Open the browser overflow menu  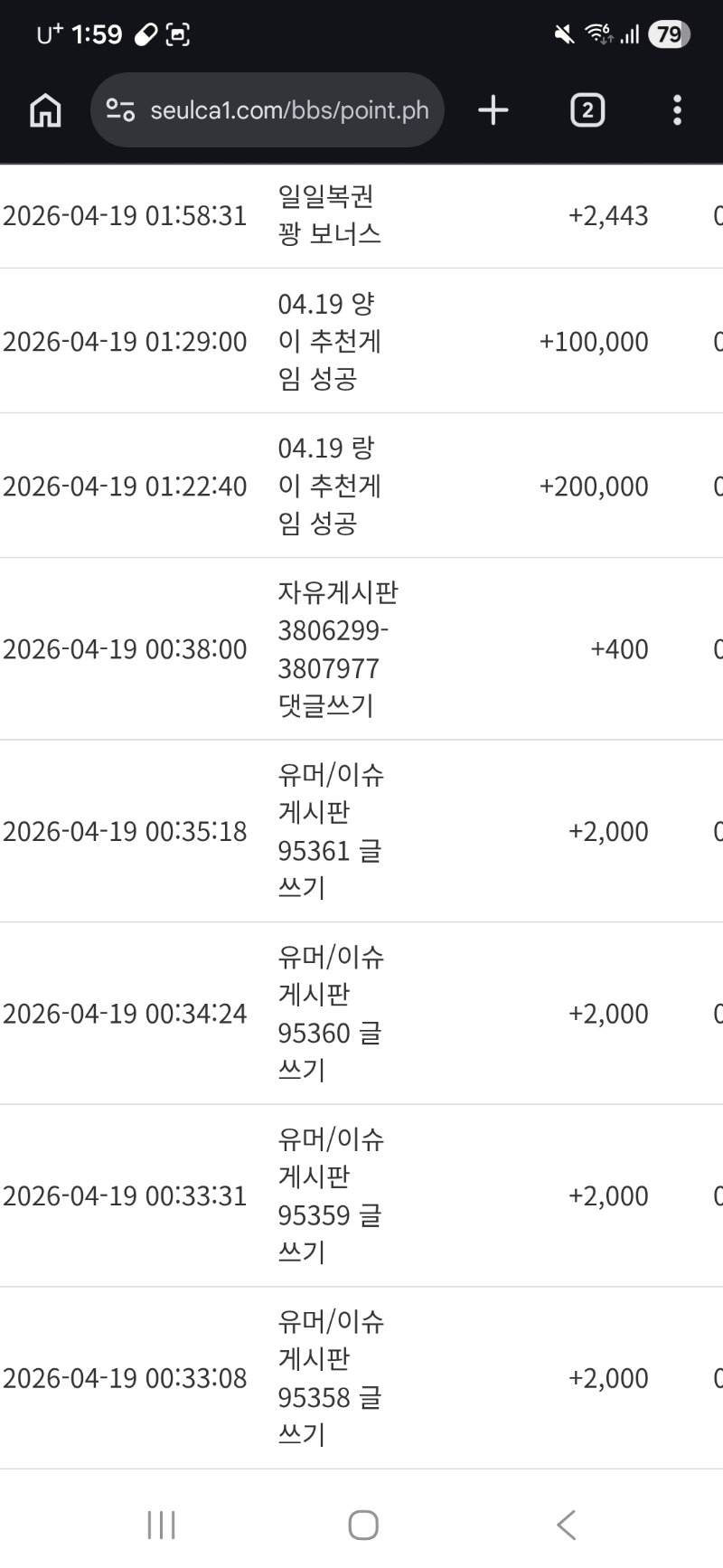point(677,110)
